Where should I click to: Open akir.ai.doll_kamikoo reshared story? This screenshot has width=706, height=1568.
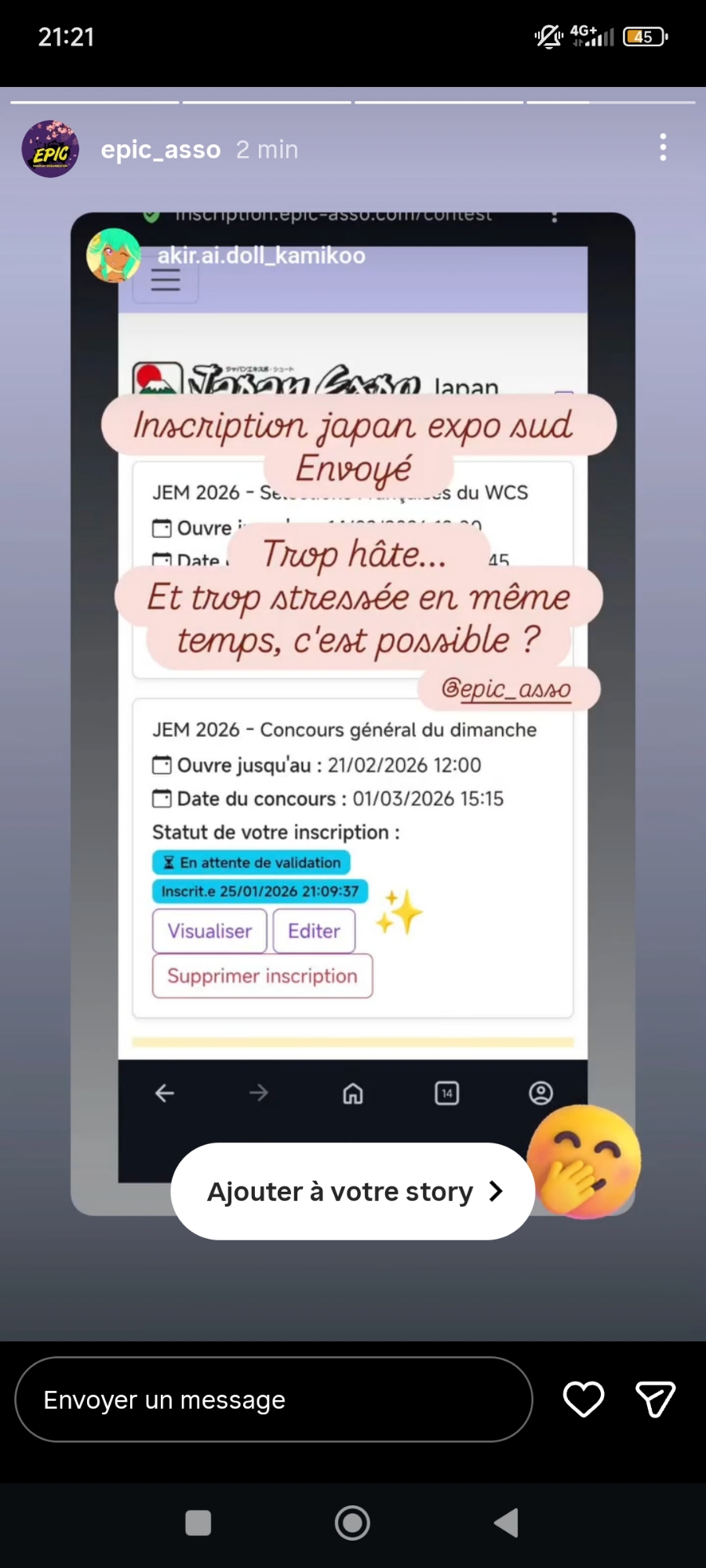click(x=260, y=256)
